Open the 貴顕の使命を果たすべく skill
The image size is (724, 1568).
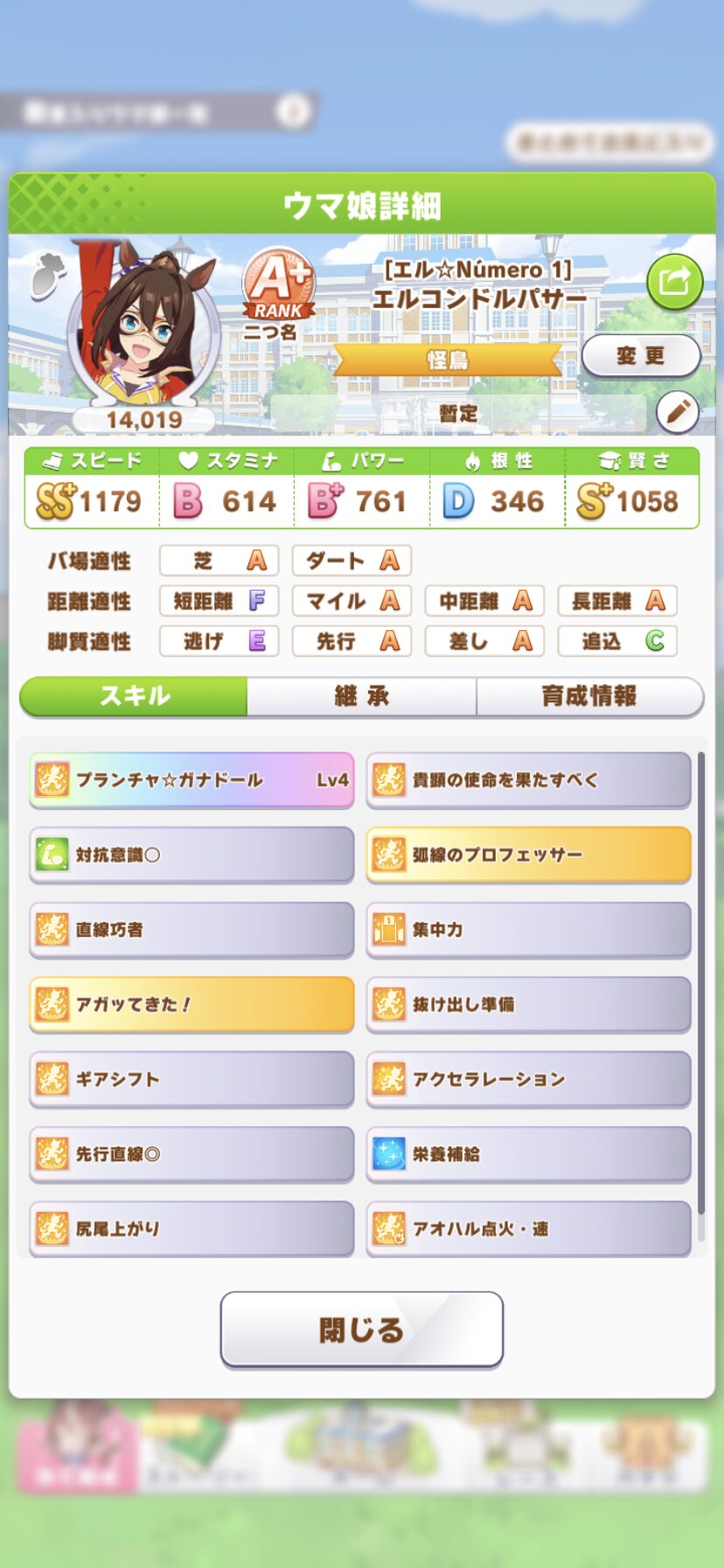click(x=528, y=780)
